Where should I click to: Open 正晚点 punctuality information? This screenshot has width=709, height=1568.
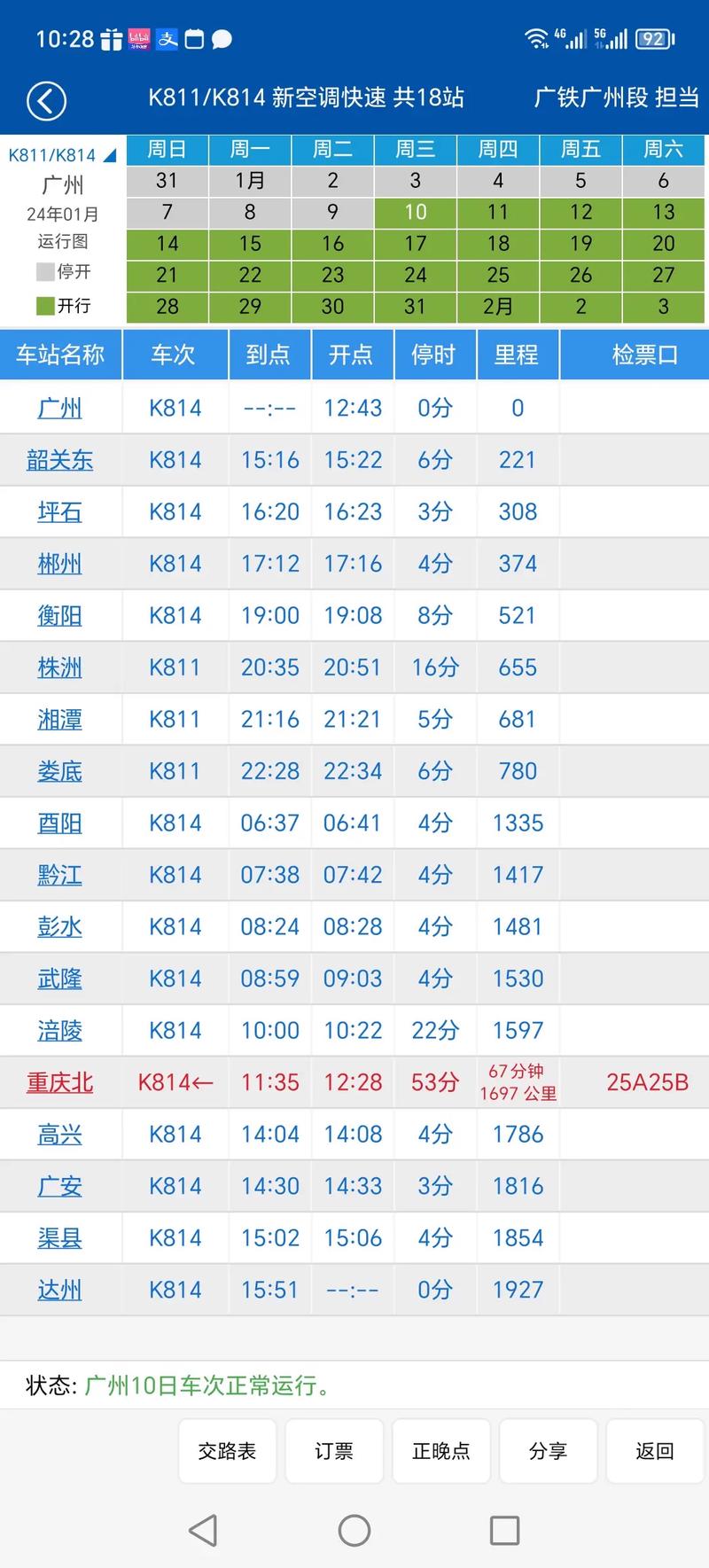440,1451
